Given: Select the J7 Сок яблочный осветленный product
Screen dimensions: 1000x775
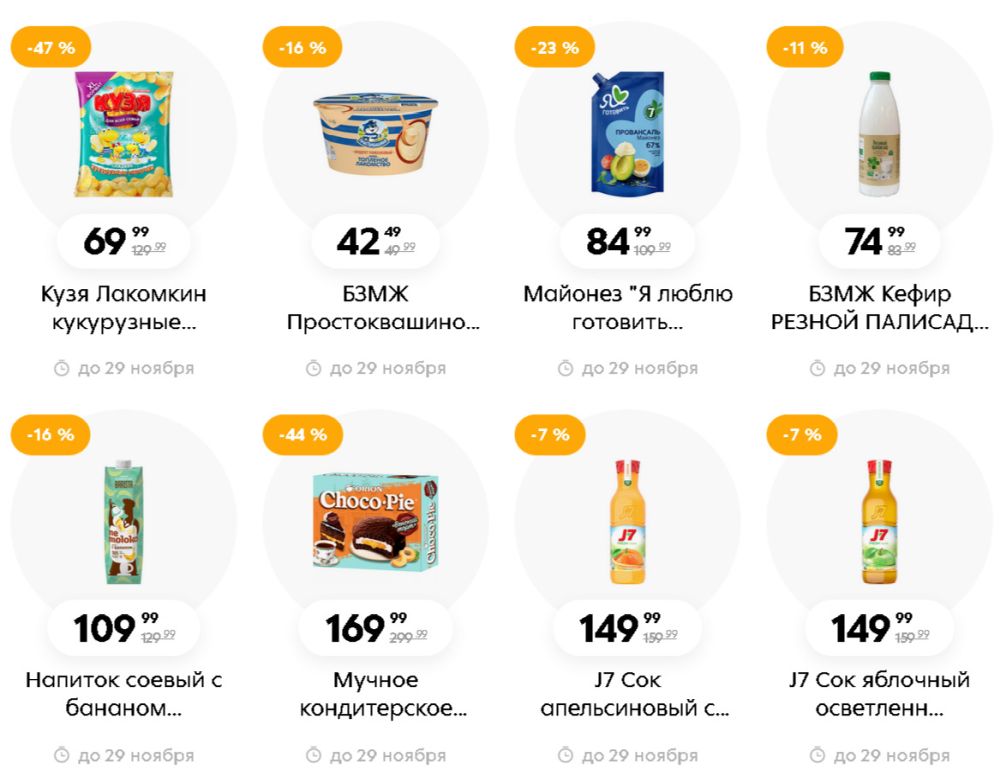Looking at the screenshot, I should [x=879, y=521].
